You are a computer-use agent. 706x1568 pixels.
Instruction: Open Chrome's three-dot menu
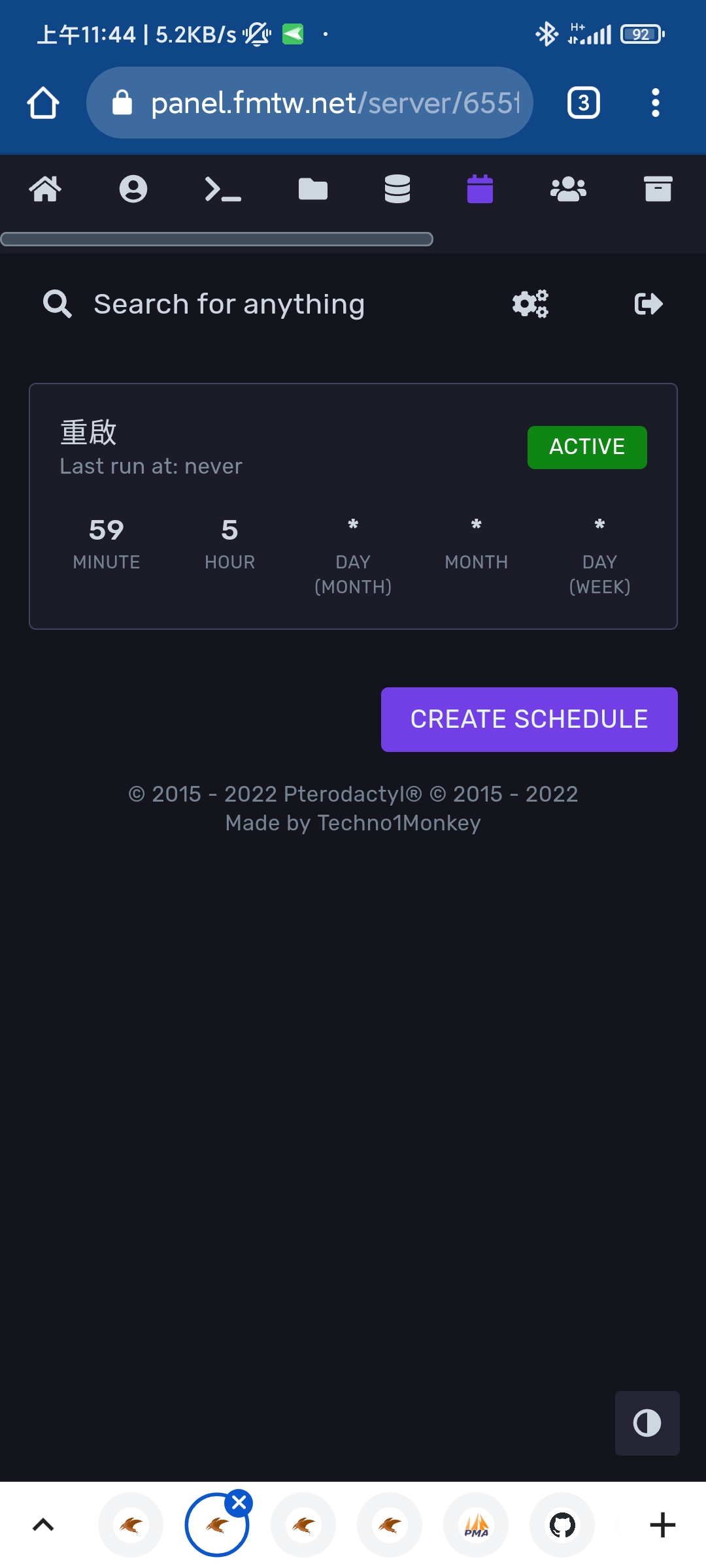click(x=656, y=102)
